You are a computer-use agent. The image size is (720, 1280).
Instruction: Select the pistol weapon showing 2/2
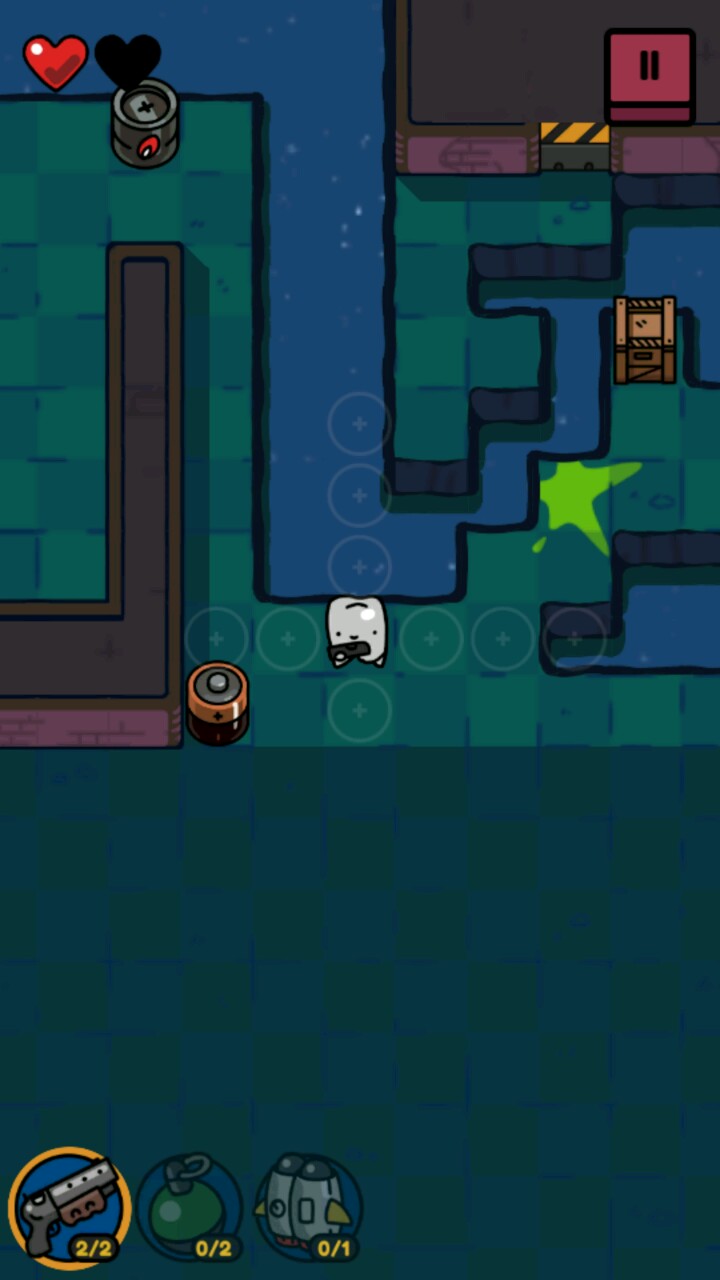click(x=69, y=1207)
